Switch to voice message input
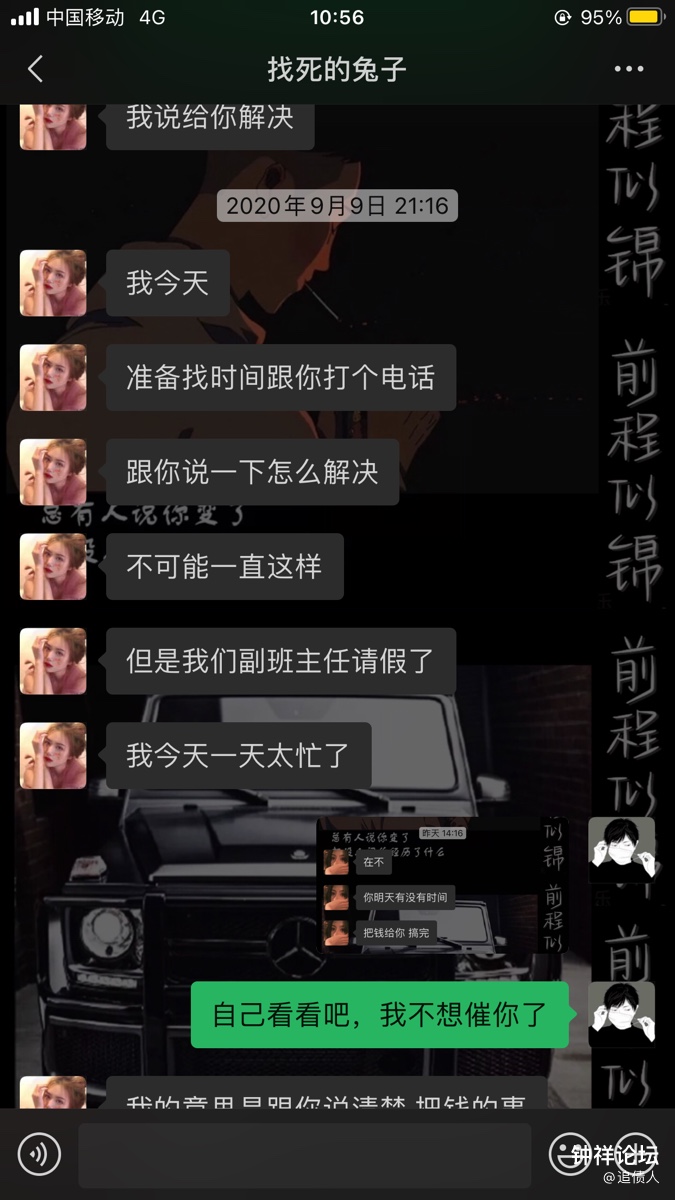Viewport: 675px width, 1200px height. click(x=39, y=1155)
